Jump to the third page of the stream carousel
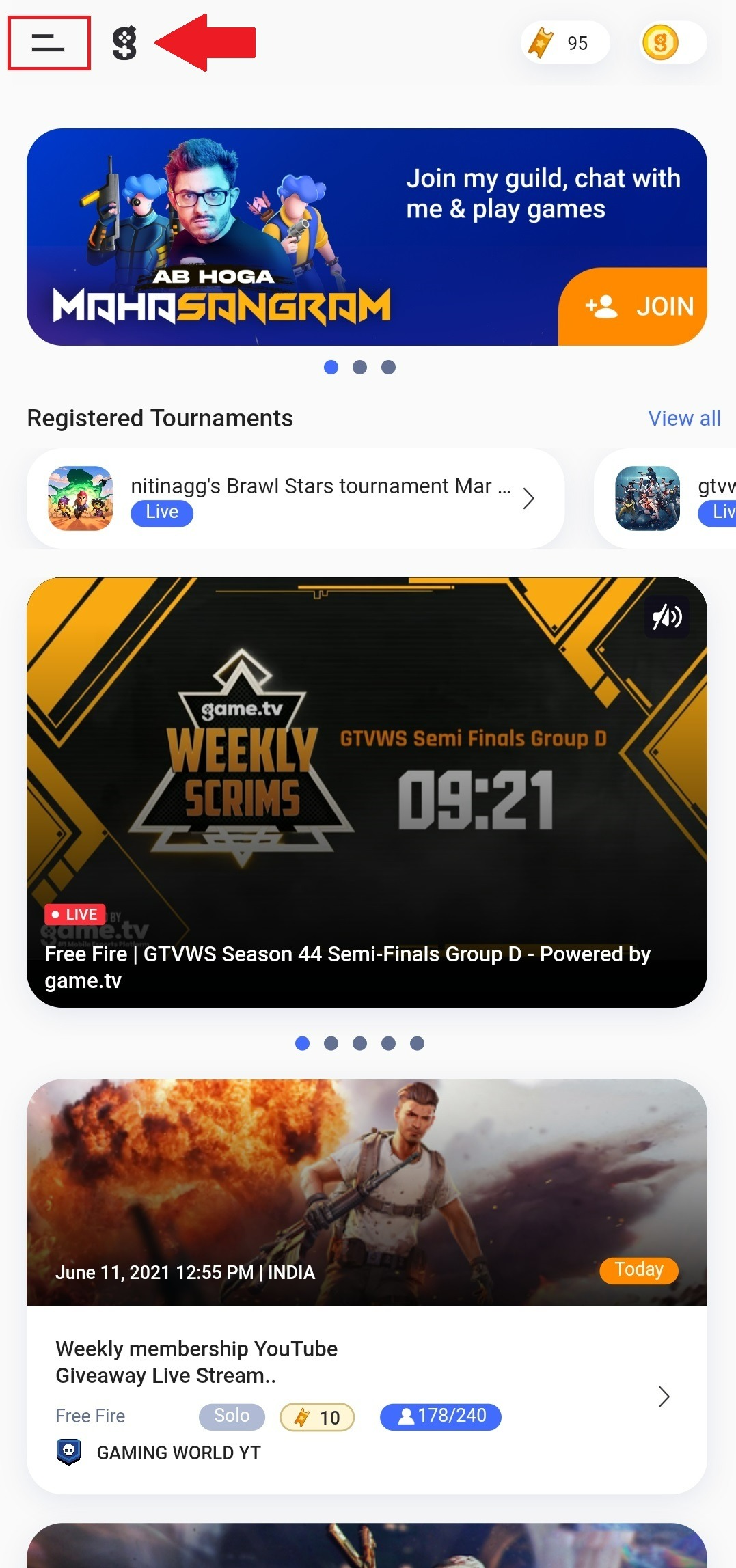This screenshot has height=1568, width=736. 359,1043
